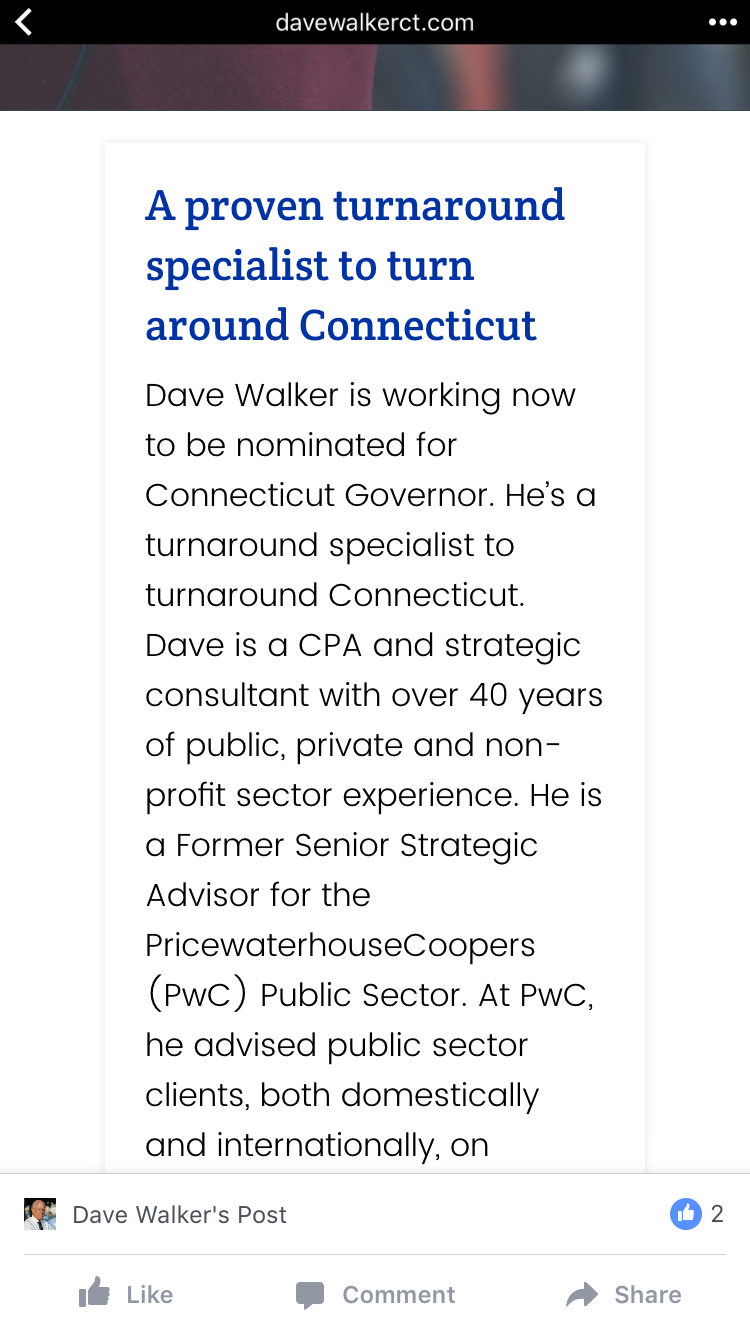This screenshot has height=1334, width=750.
Task: Comment on Dave Walker's post
Action: click(376, 1294)
